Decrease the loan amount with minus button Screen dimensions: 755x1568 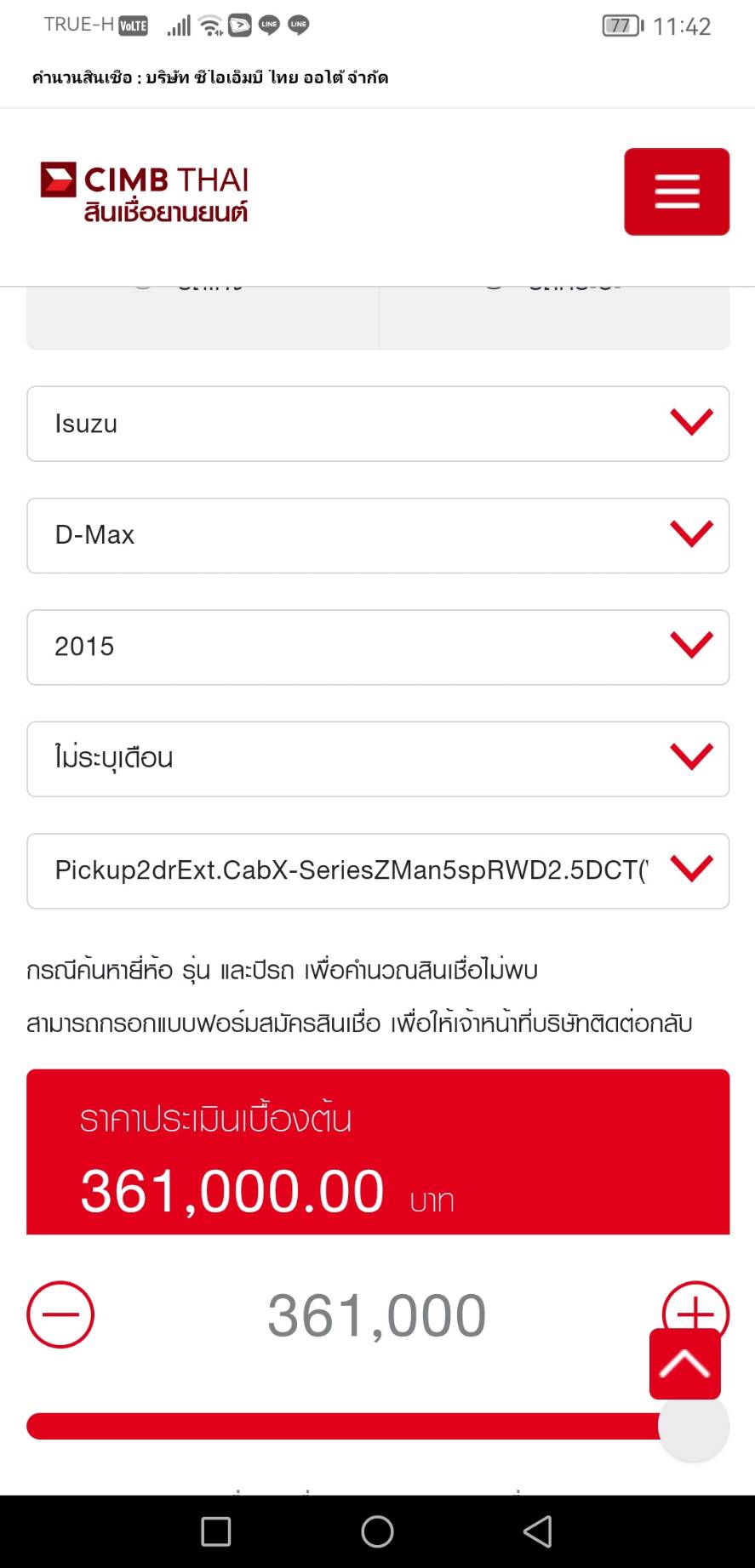coord(60,1314)
